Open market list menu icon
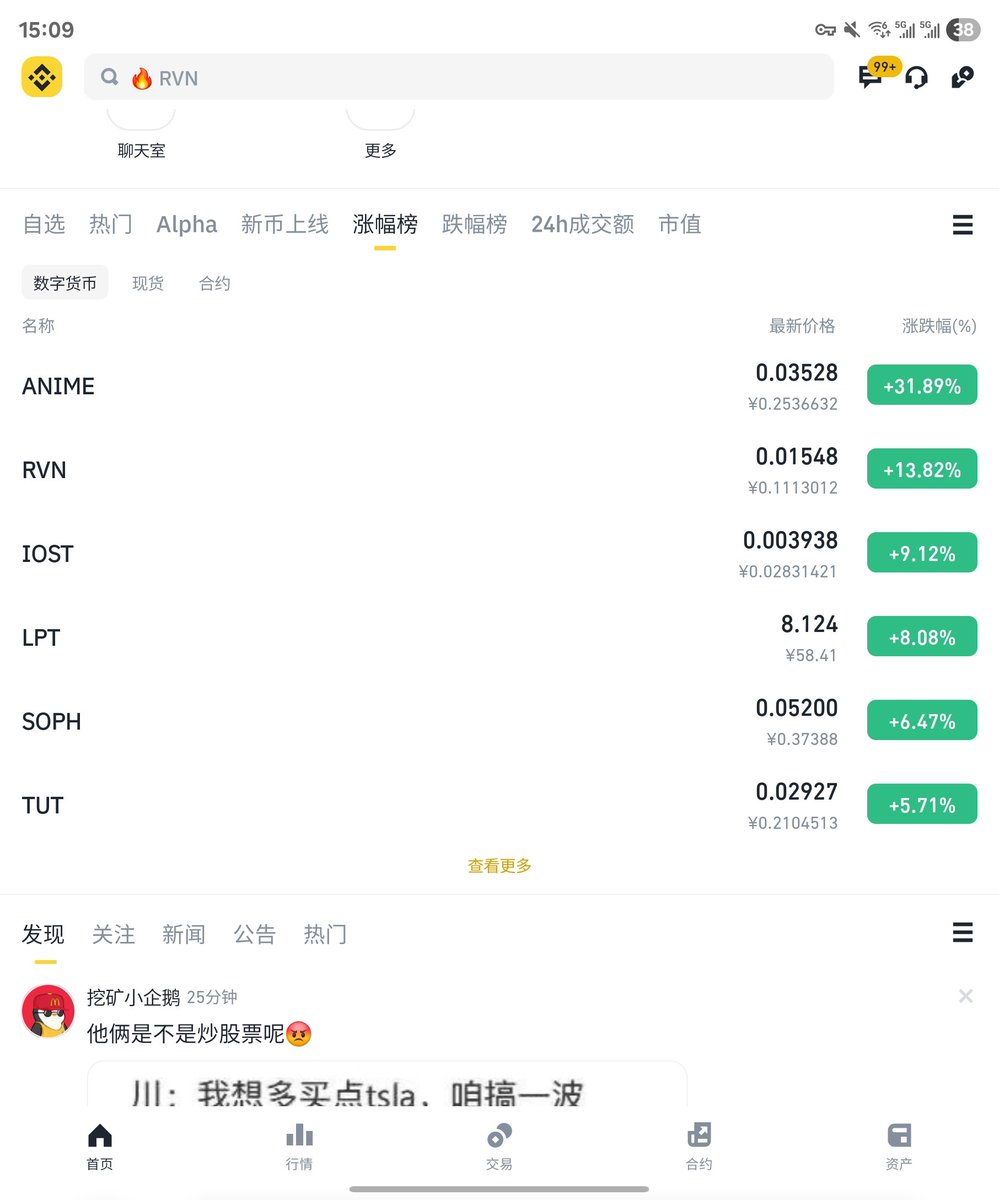999x1200 pixels. pos(962,224)
